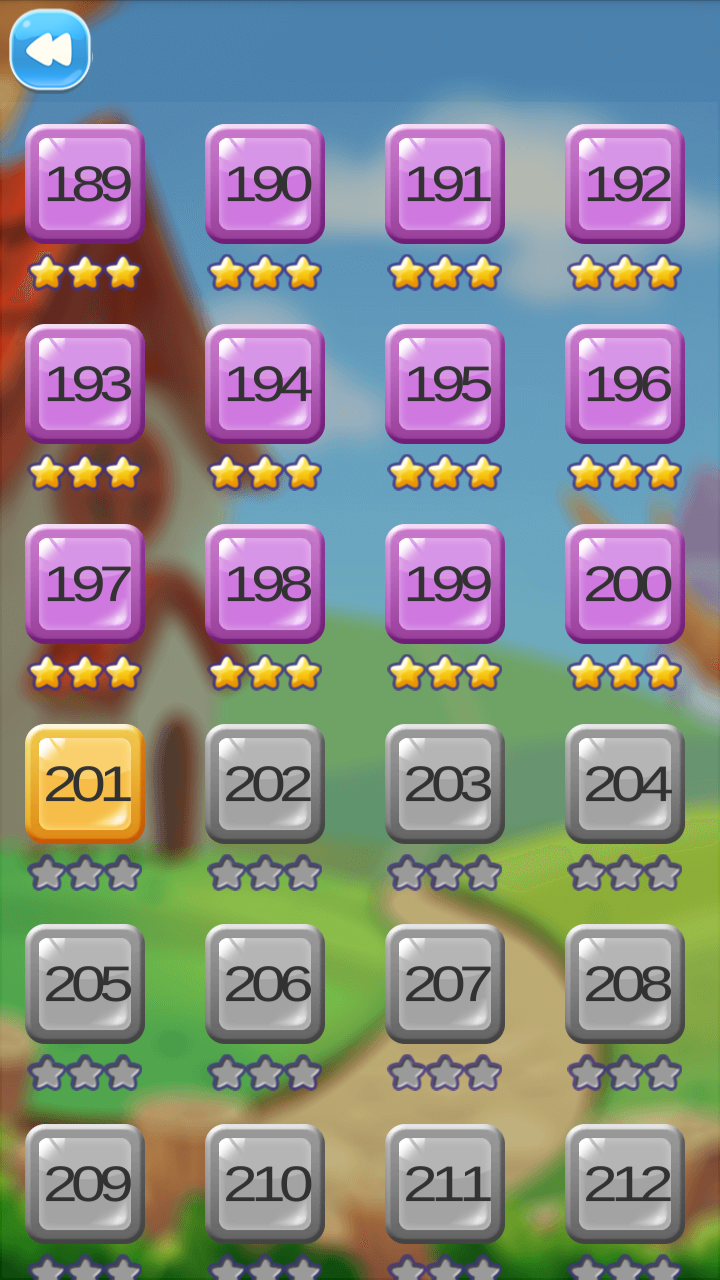
Task: Open level 189
Action: [x=85, y=184]
